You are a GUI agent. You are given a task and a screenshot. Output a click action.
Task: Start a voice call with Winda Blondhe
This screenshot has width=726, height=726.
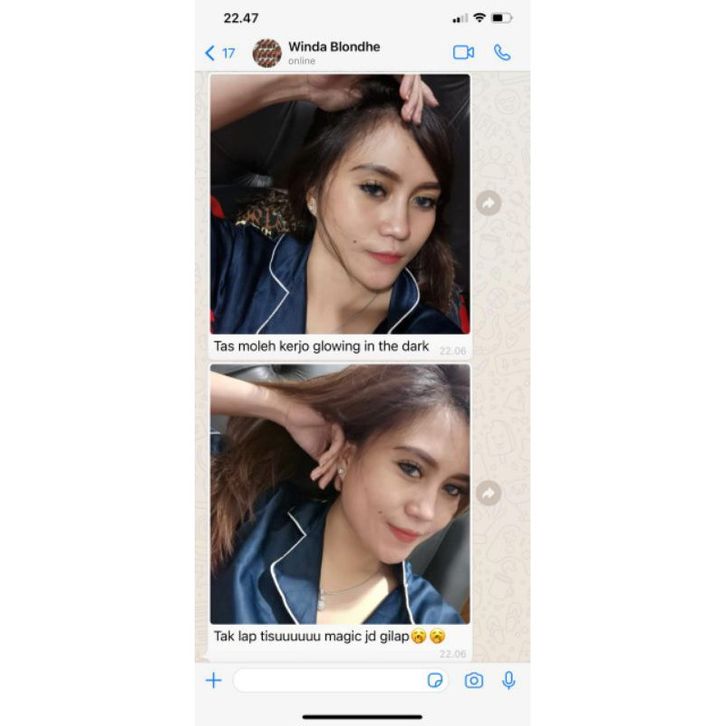tap(502, 52)
